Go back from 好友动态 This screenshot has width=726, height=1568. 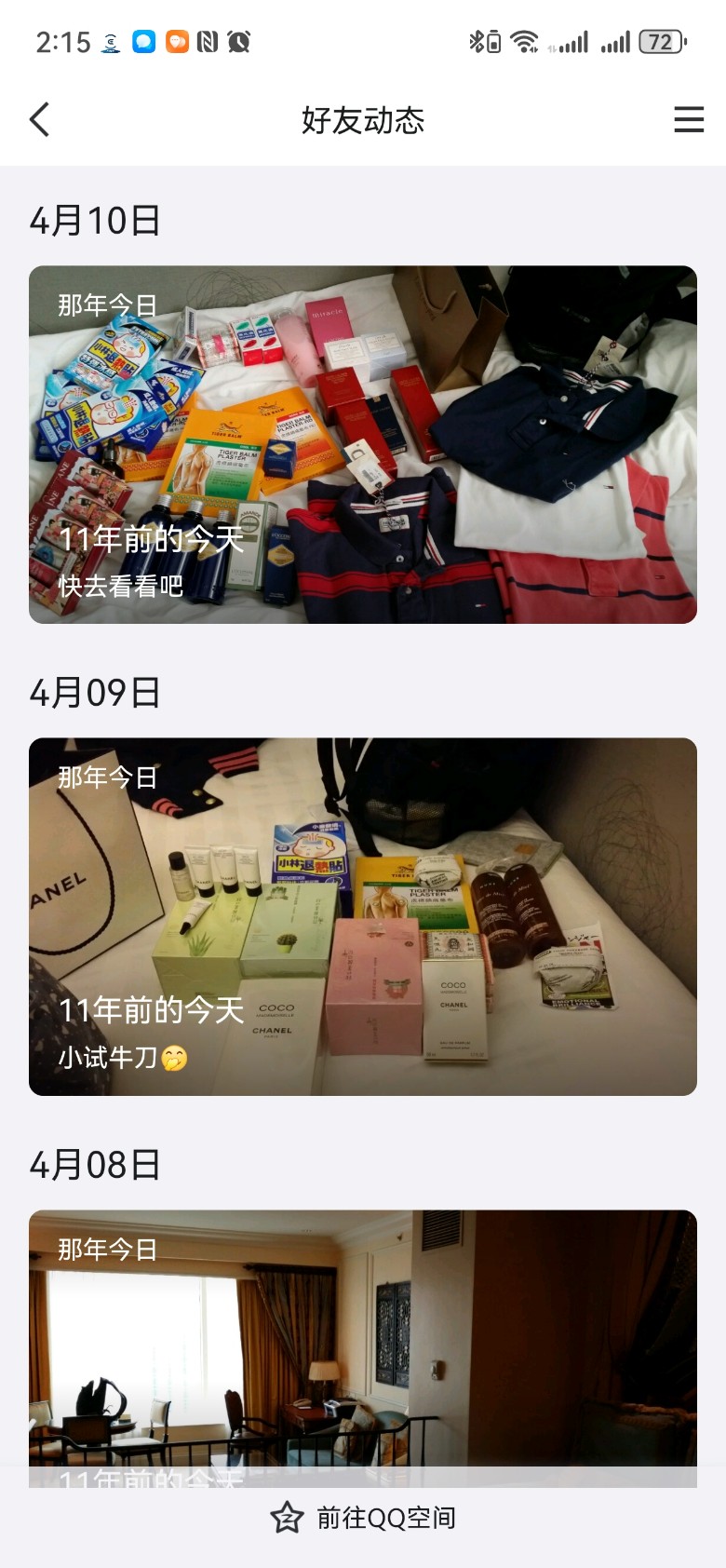39,120
